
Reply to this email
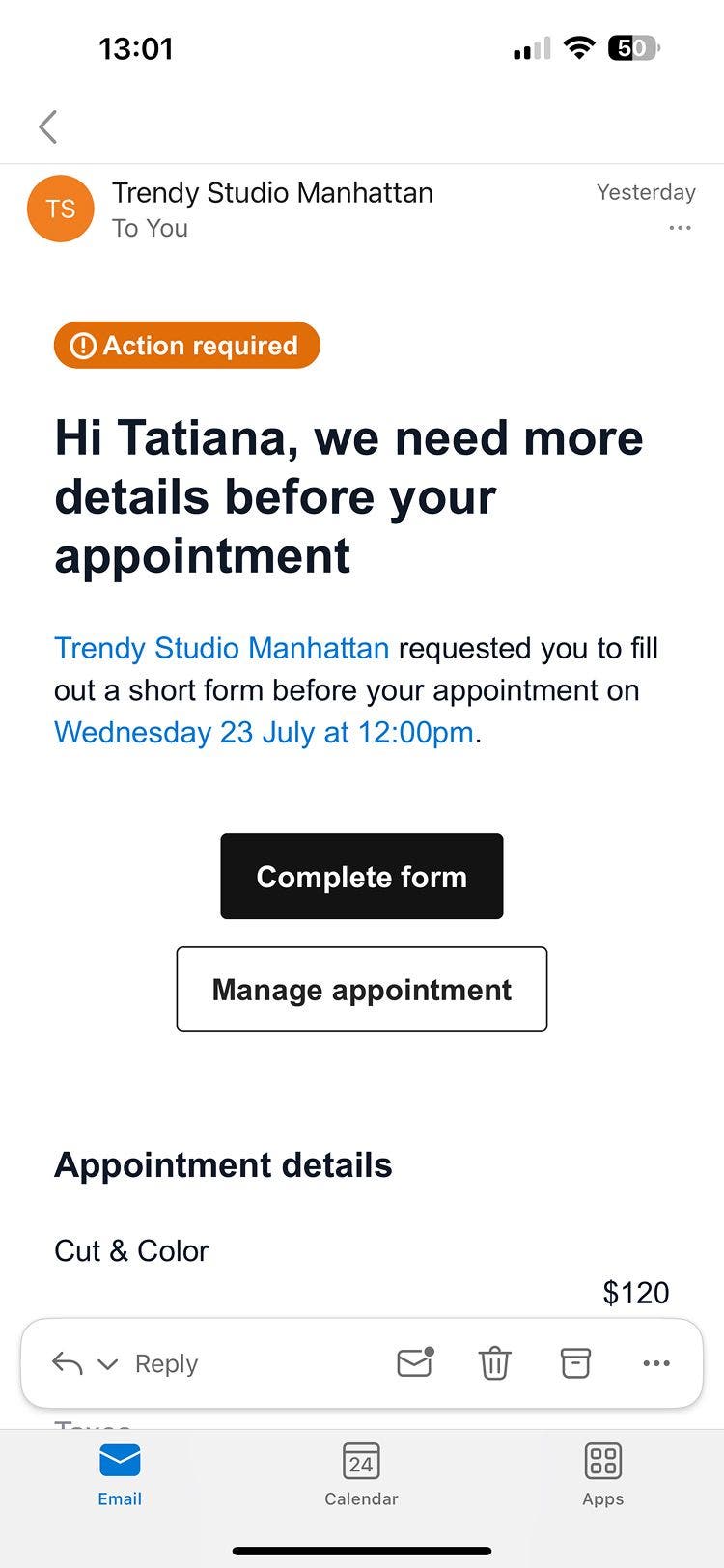166,1363
